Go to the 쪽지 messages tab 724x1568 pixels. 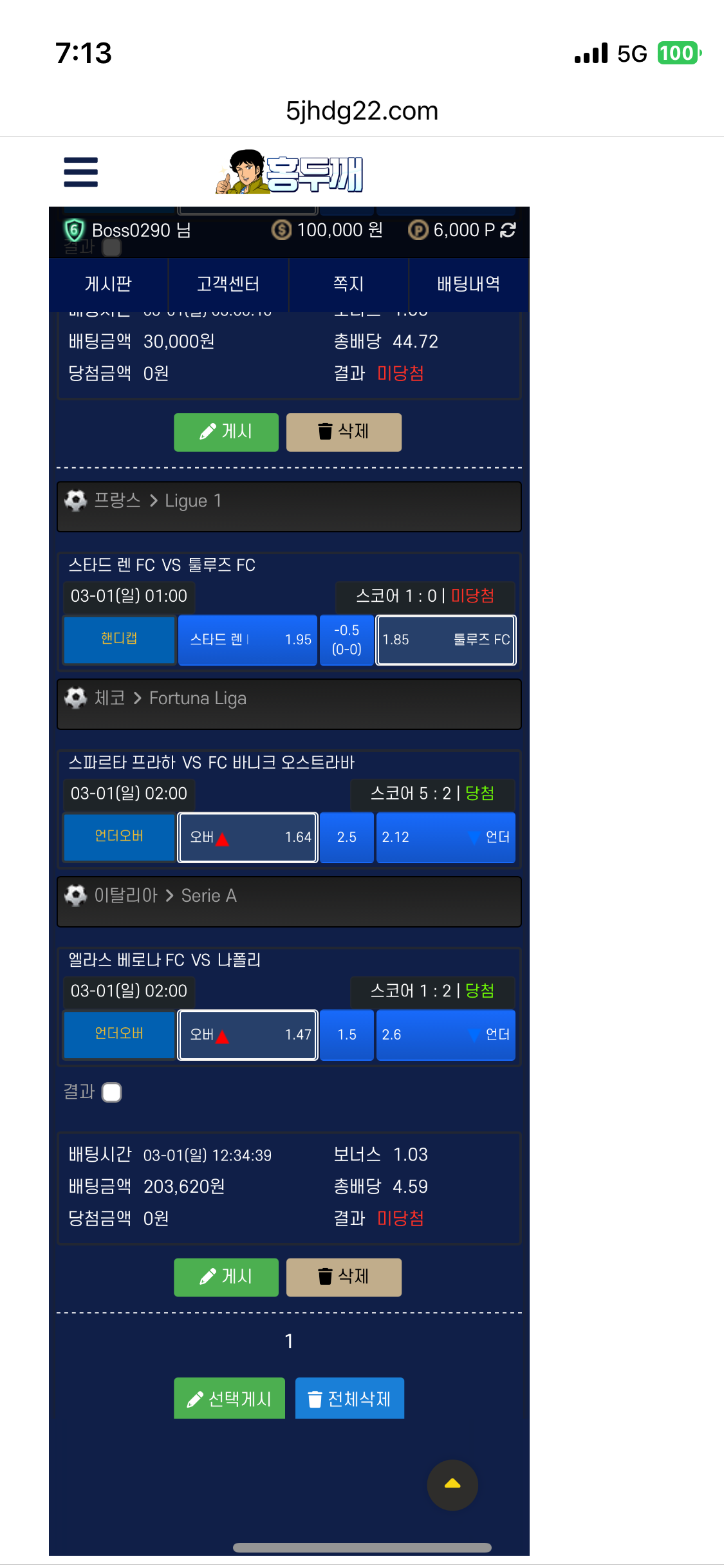[348, 284]
